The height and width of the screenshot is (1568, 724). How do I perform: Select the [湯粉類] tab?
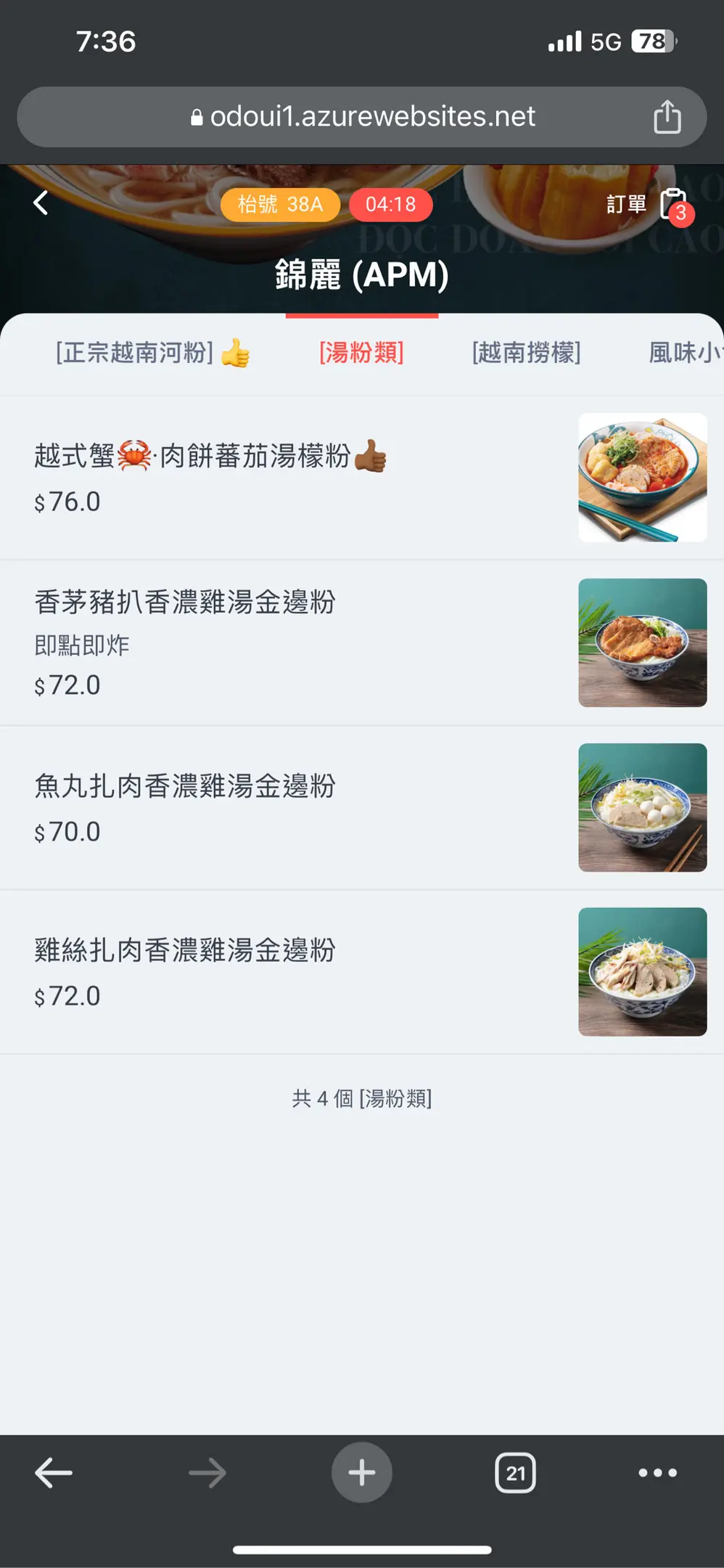click(361, 353)
